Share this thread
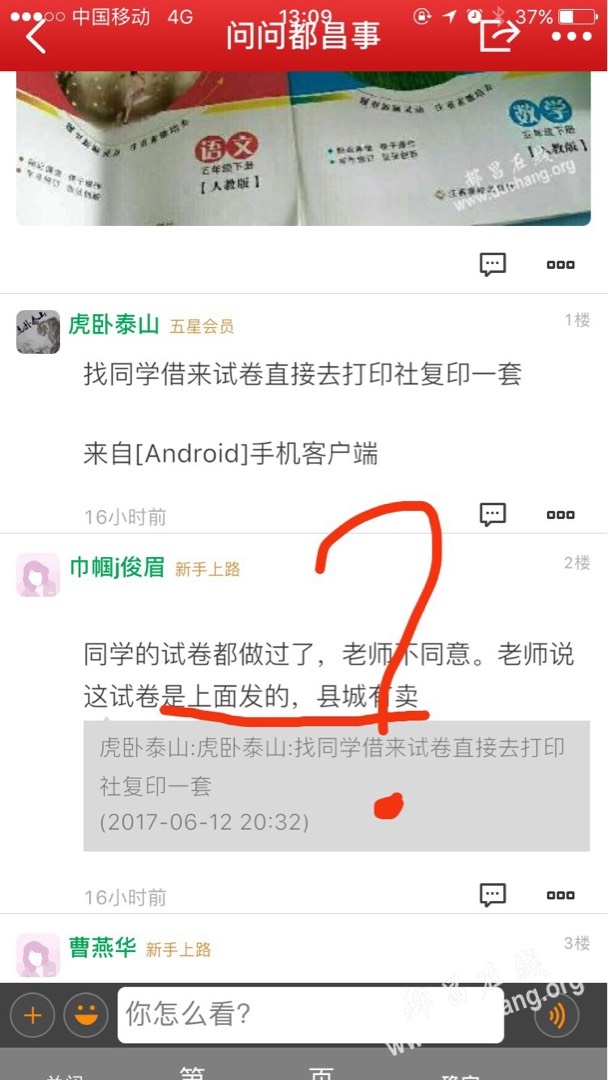Viewport: 608px width, 1080px height. [499, 35]
